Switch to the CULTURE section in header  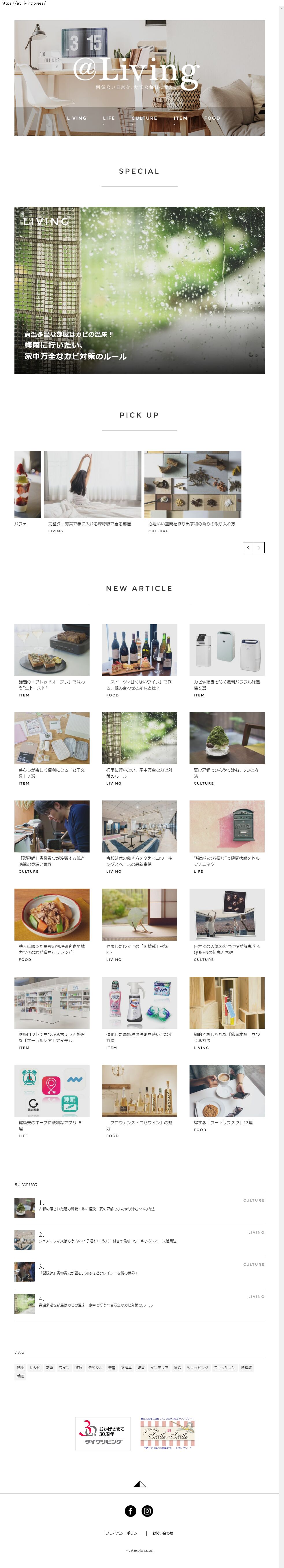pos(145,118)
